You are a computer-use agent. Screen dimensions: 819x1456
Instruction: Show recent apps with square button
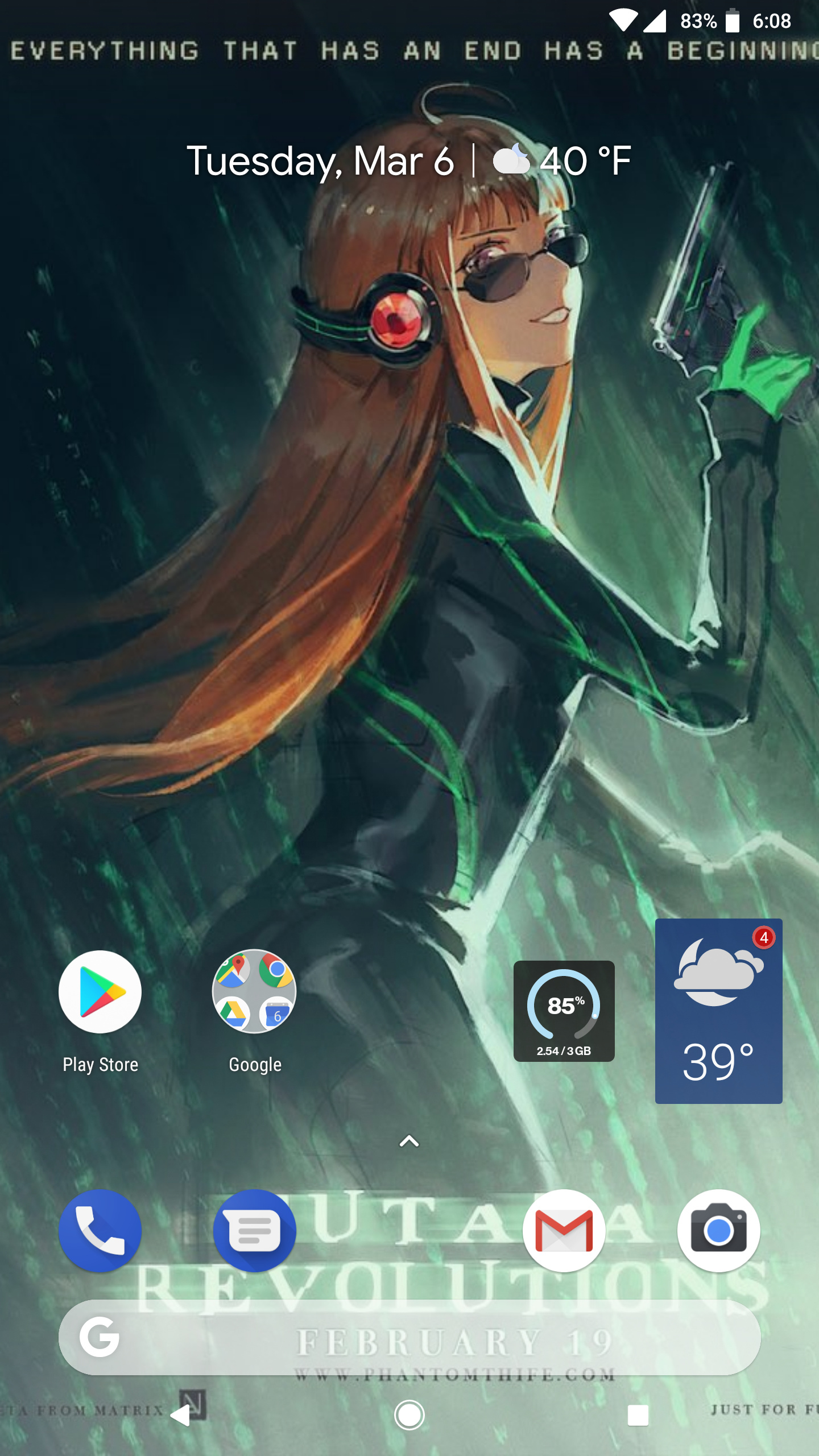coord(638,1414)
